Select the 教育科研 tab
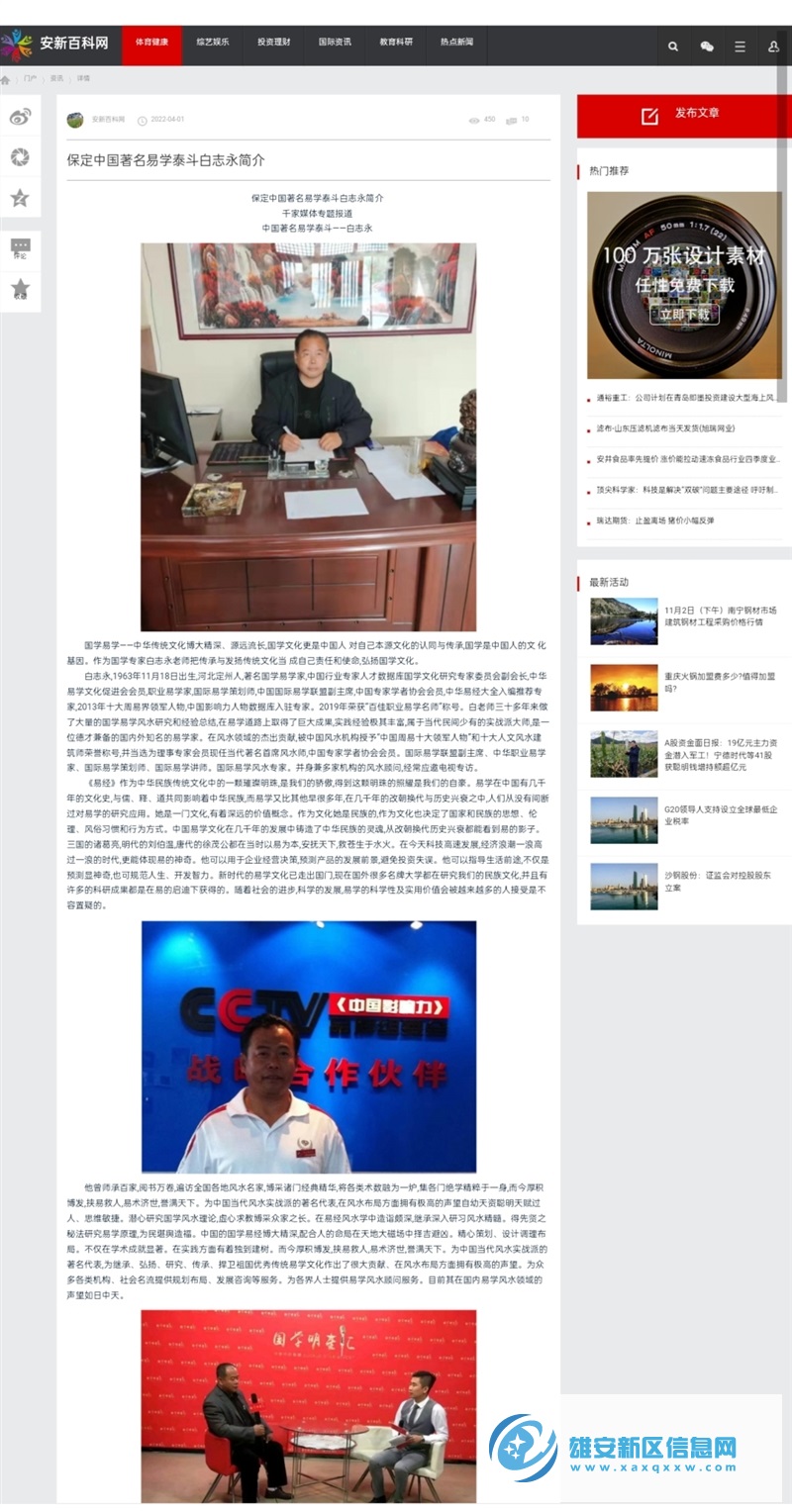Image resolution: width=792 pixels, height=1512 pixels. coord(396,44)
